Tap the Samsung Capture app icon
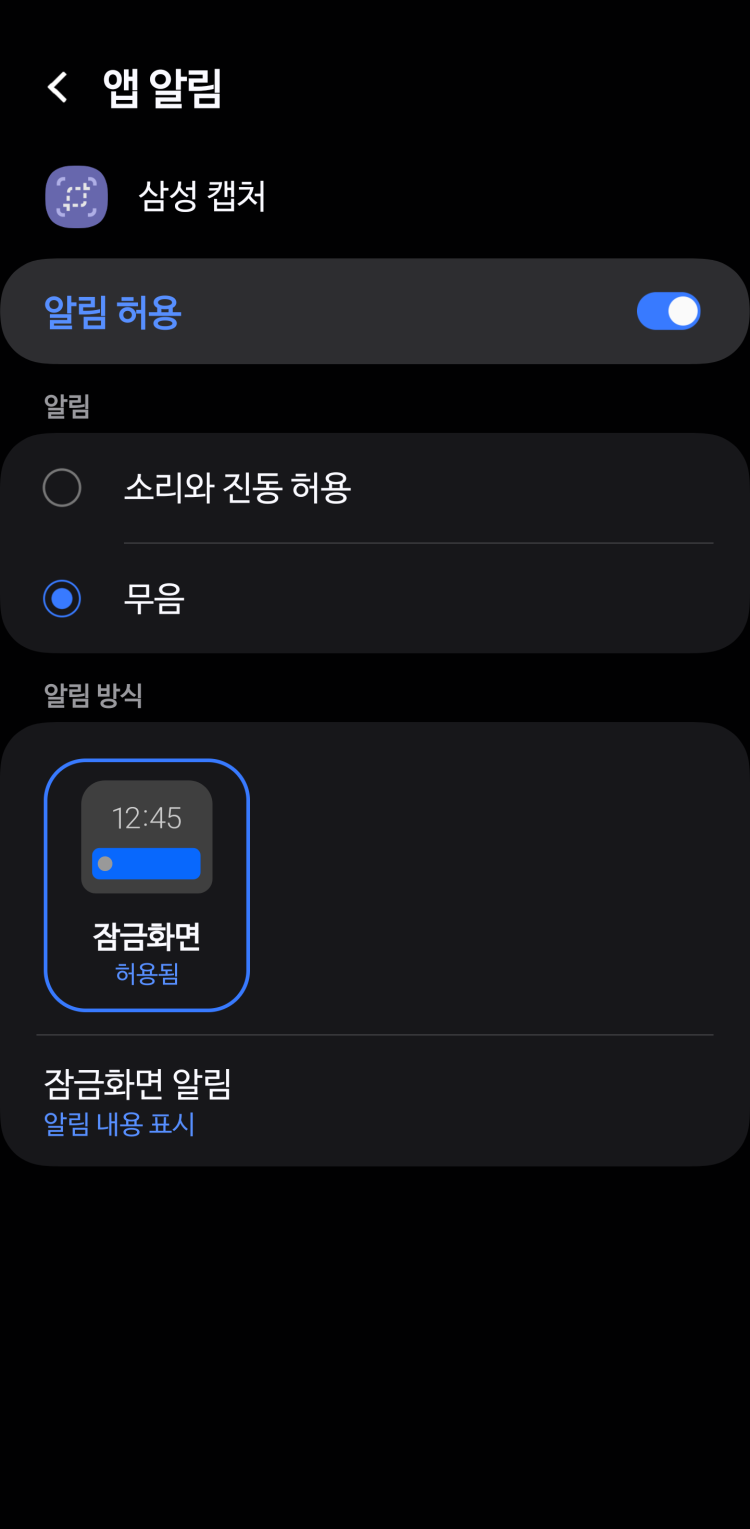 pyautogui.click(x=76, y=197)
